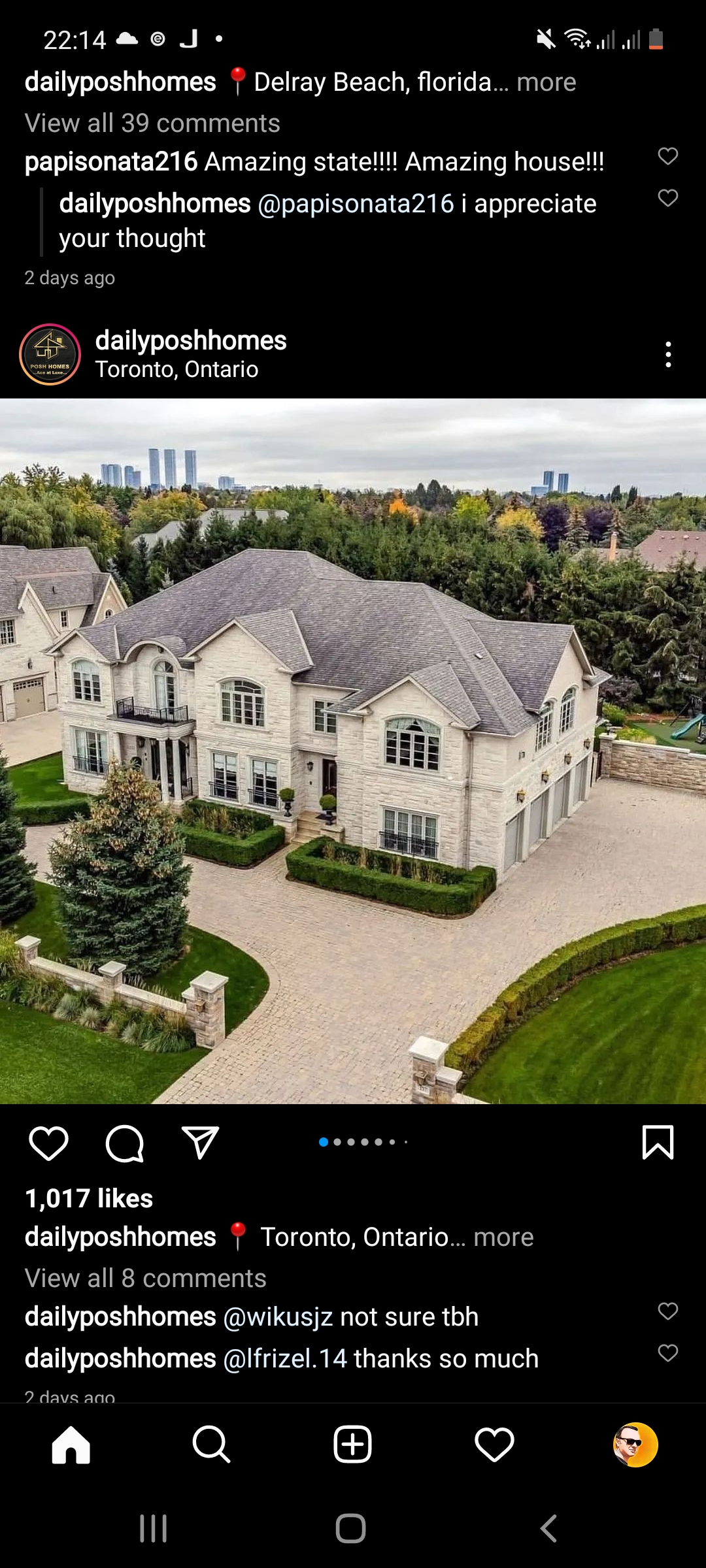This screenshot has width=706, height=1568.
Task: Like the reply to @lfrizel.14
Action: coord(667,1353)
